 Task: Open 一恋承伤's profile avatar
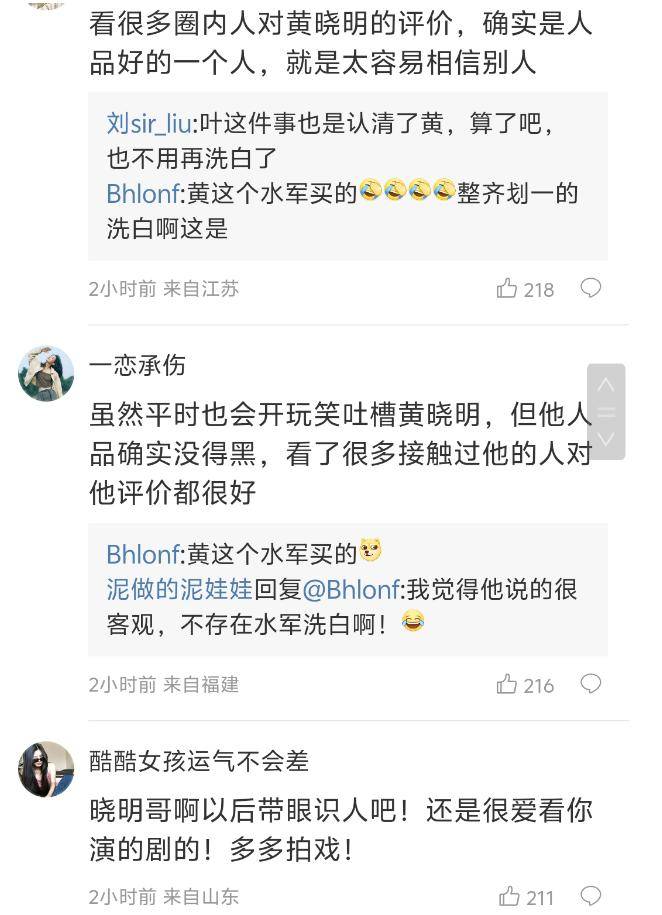[46, 374]
